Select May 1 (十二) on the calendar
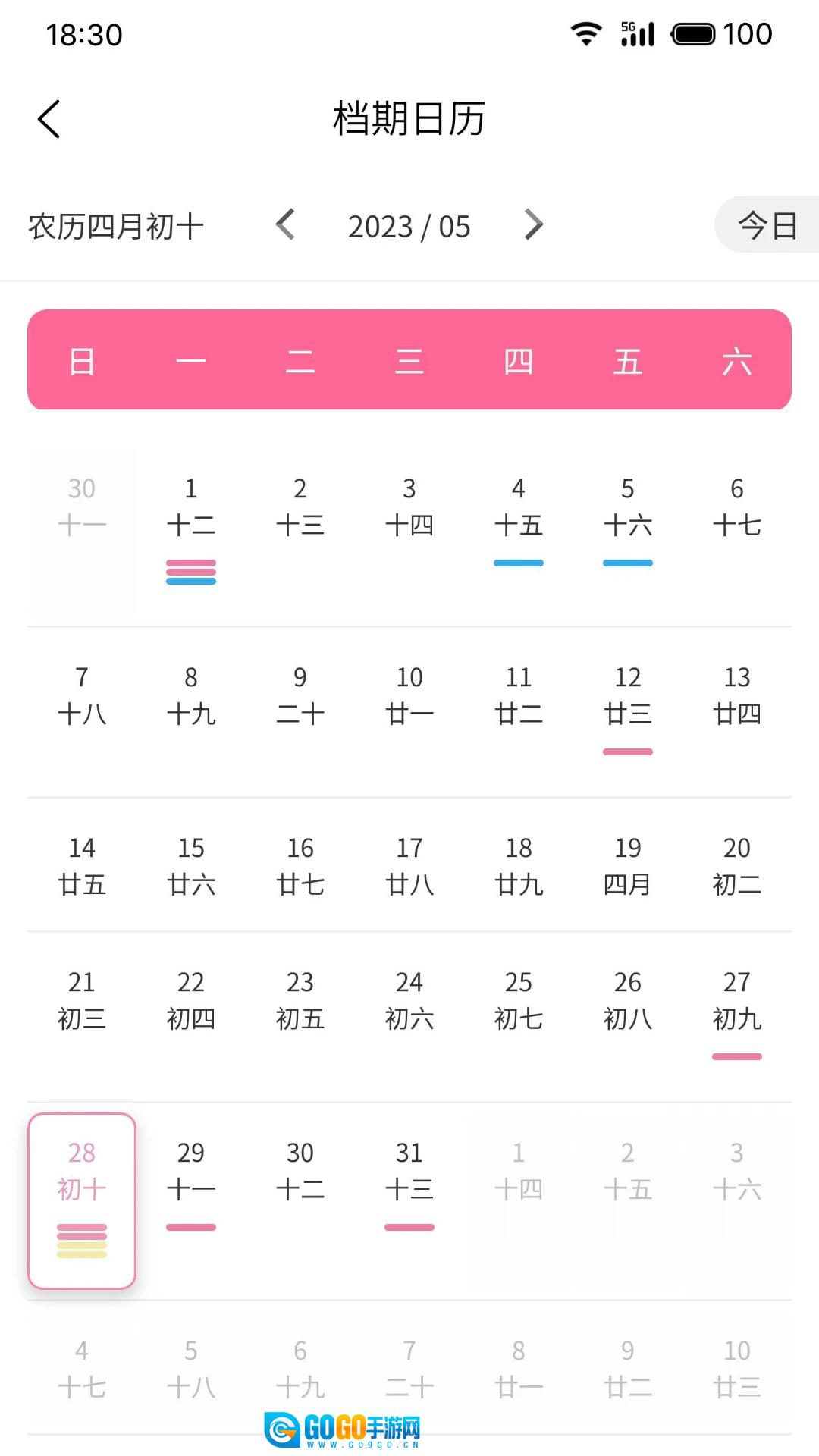This screenshot has width=819, height=1456. pyautogui.click(x=191, y=523)
